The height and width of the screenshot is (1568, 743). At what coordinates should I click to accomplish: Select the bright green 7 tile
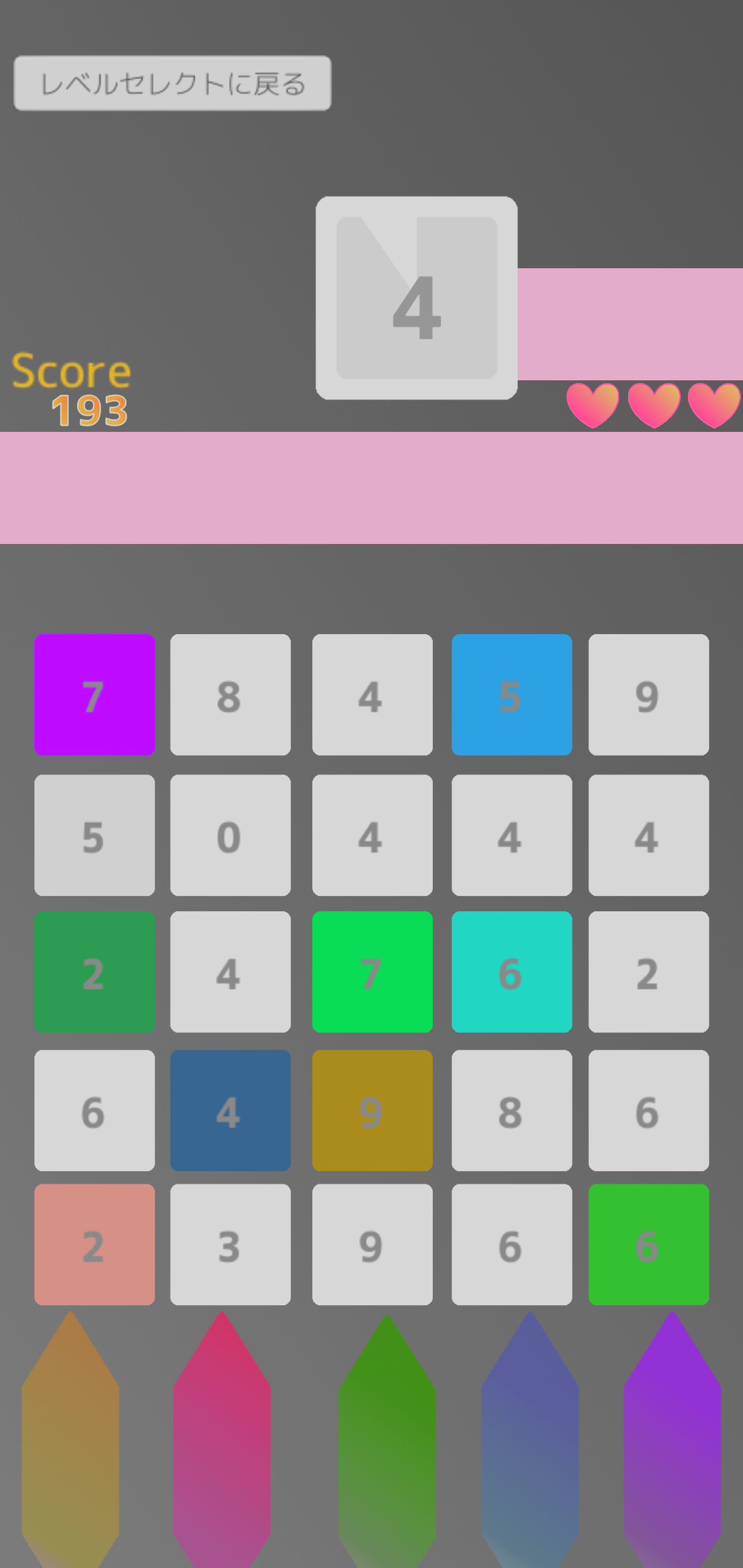372,972
